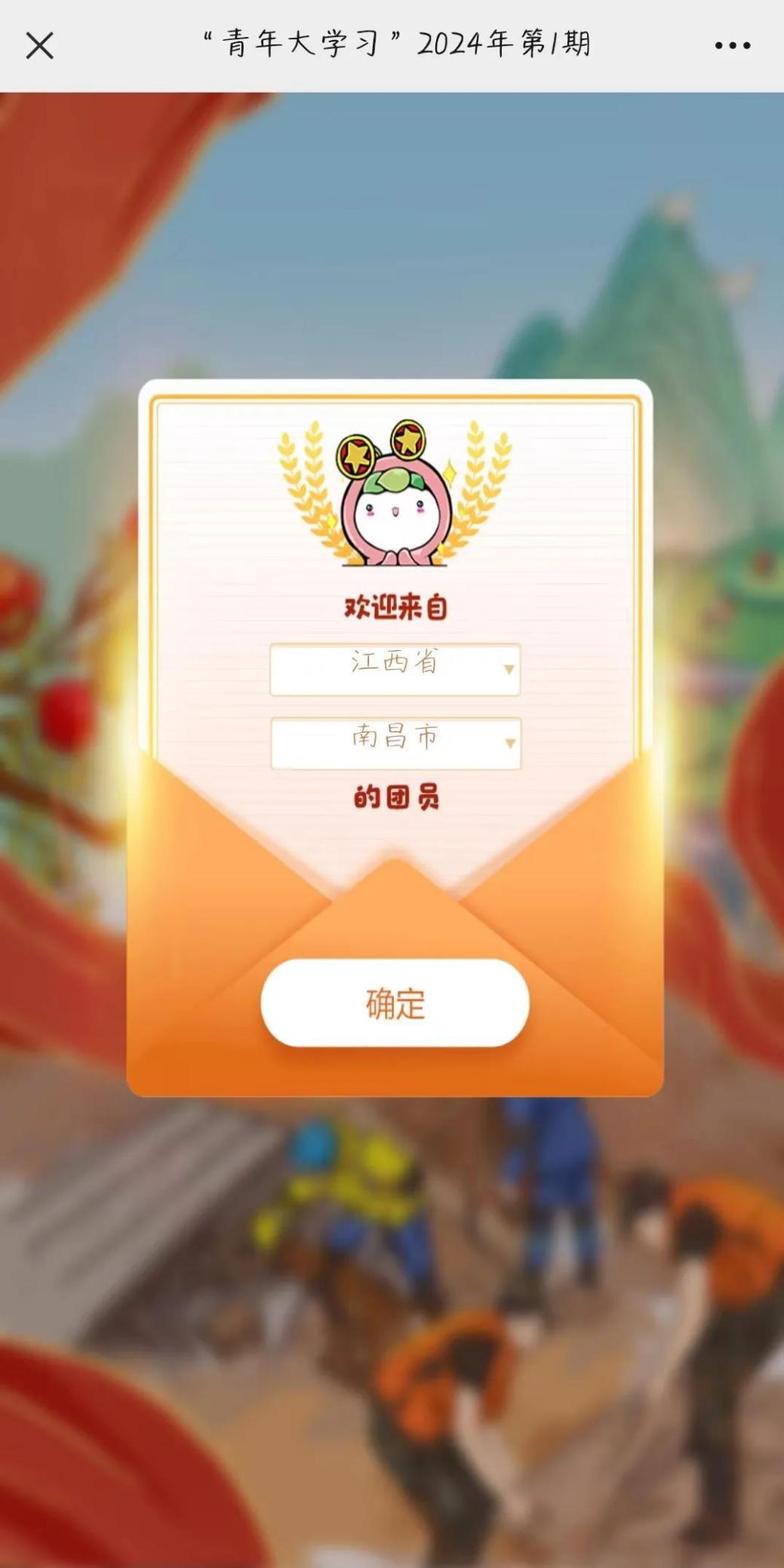Confirm selection with 确定 button

click(x=395, y=1002)
